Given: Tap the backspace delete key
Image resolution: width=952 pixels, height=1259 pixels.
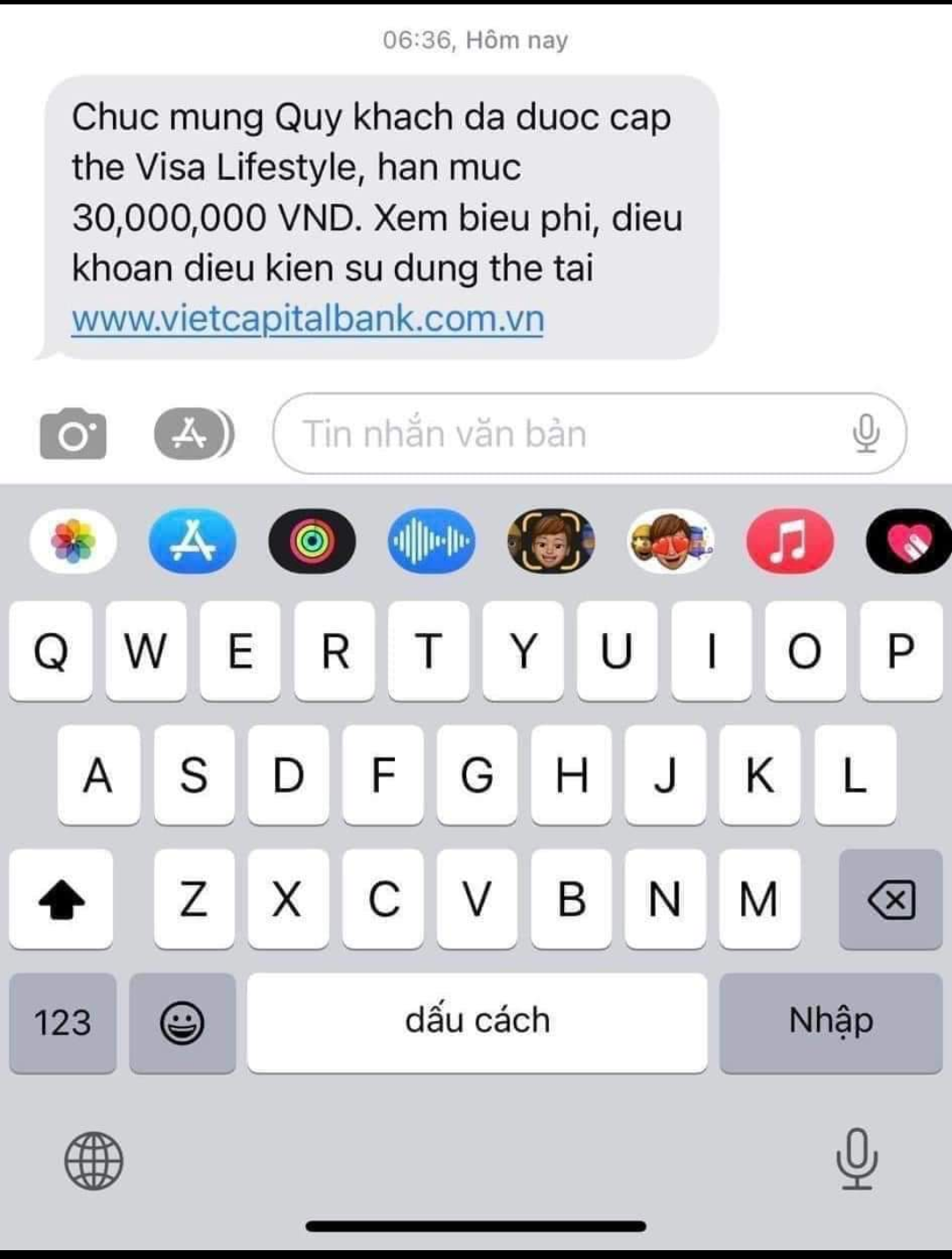Looking at the screenshot, I should point(891,900).
